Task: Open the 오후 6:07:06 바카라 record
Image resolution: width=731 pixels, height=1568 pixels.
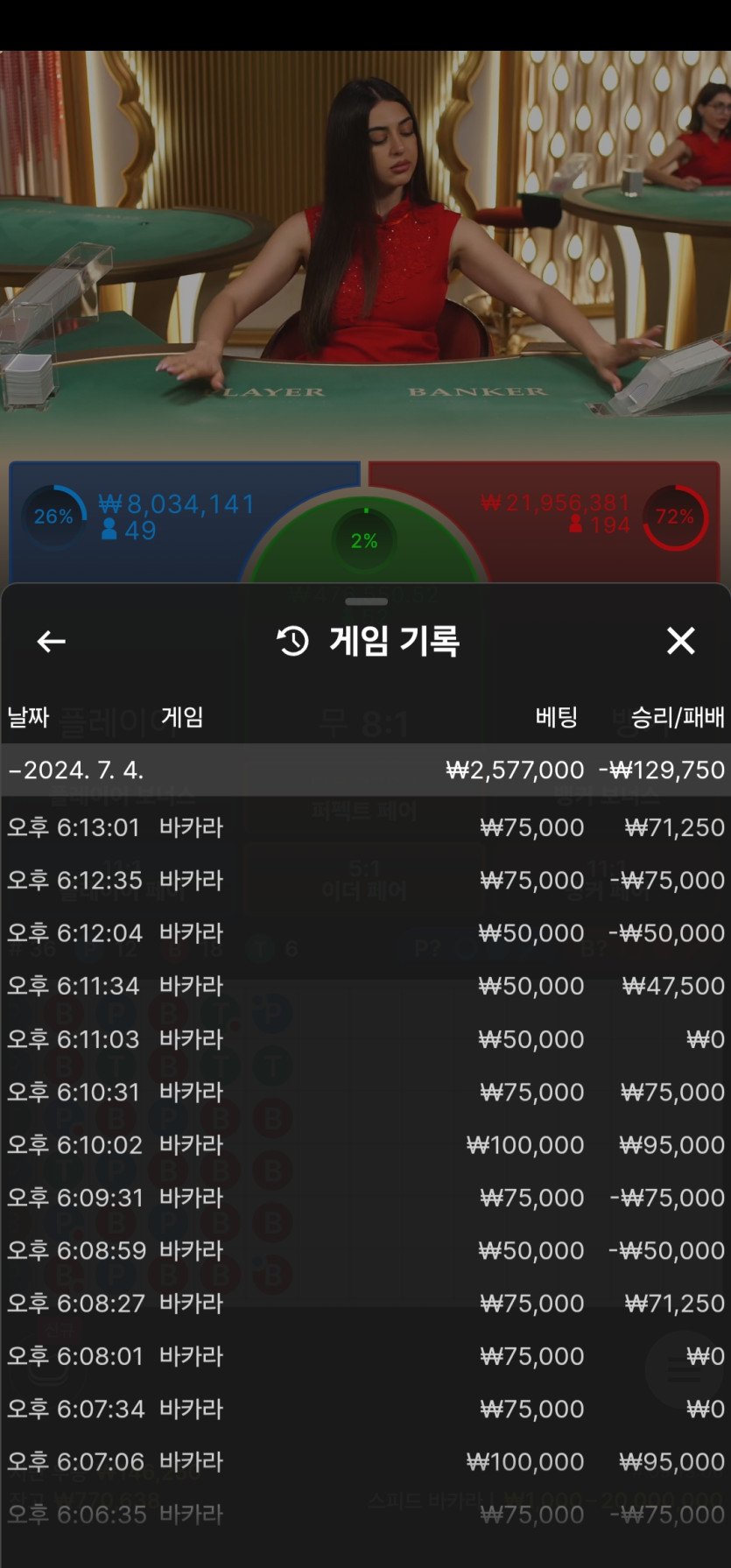Action: (365, 1462)
